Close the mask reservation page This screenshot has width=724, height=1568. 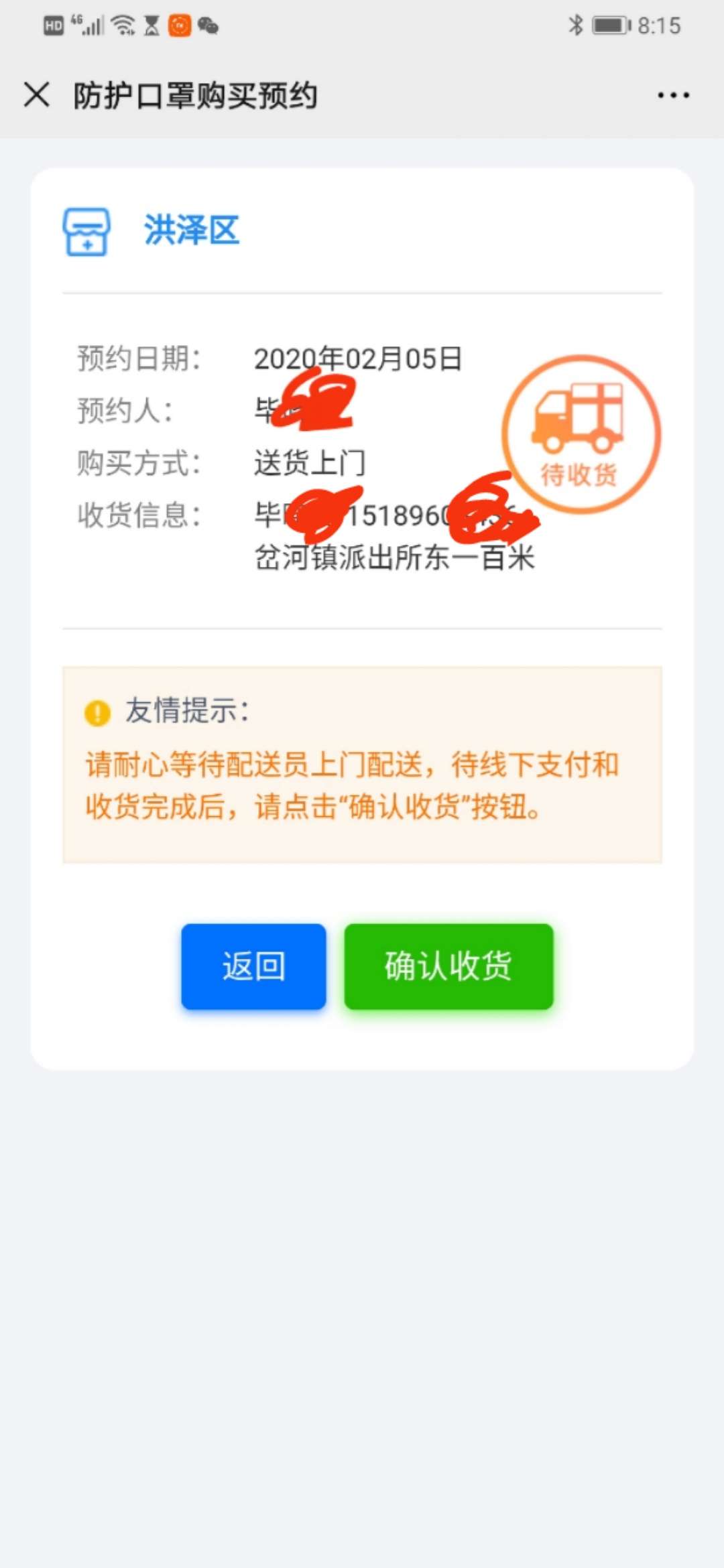pos(37,94)
